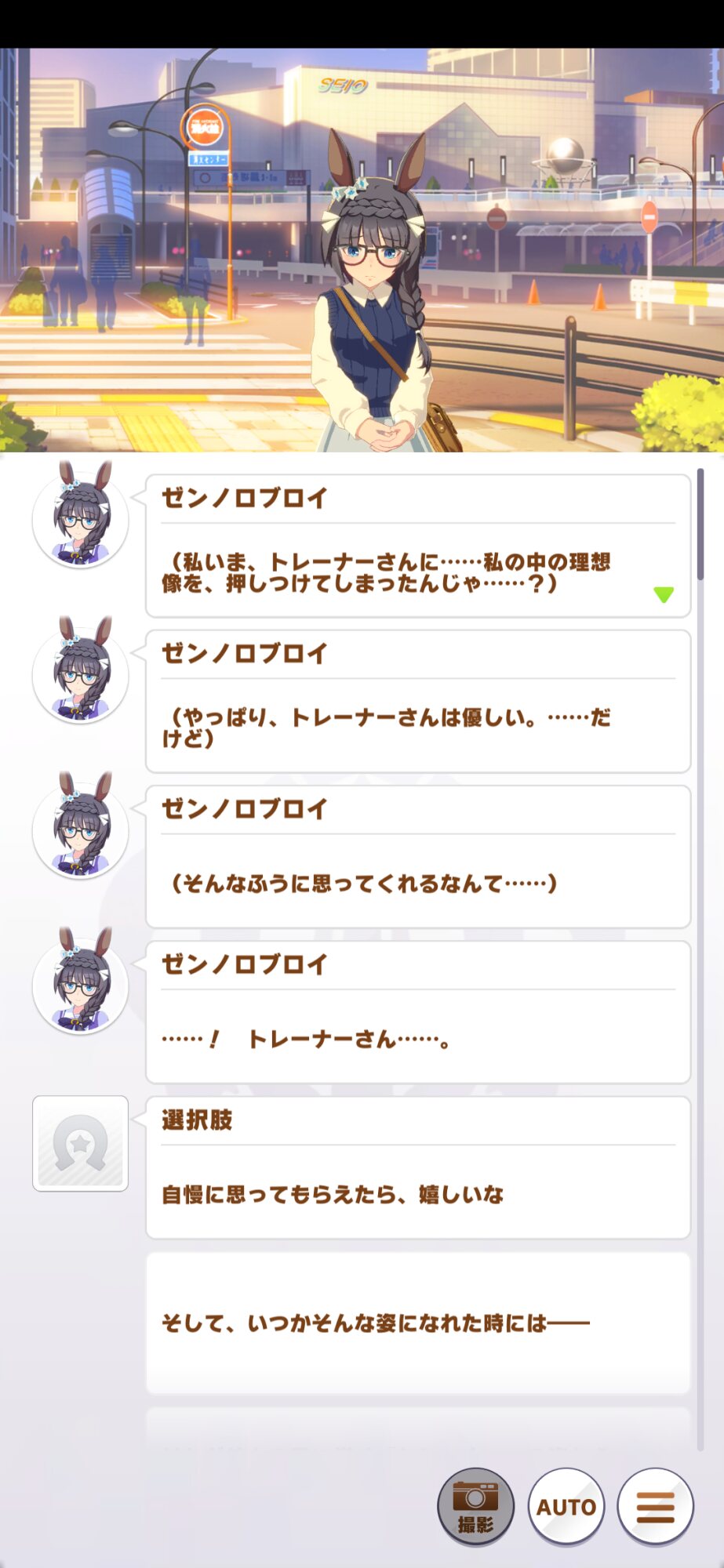This screenshot has width=724, height=1568.
Task: Open the hamburger menu button
Action: (x=655, y=1506)
